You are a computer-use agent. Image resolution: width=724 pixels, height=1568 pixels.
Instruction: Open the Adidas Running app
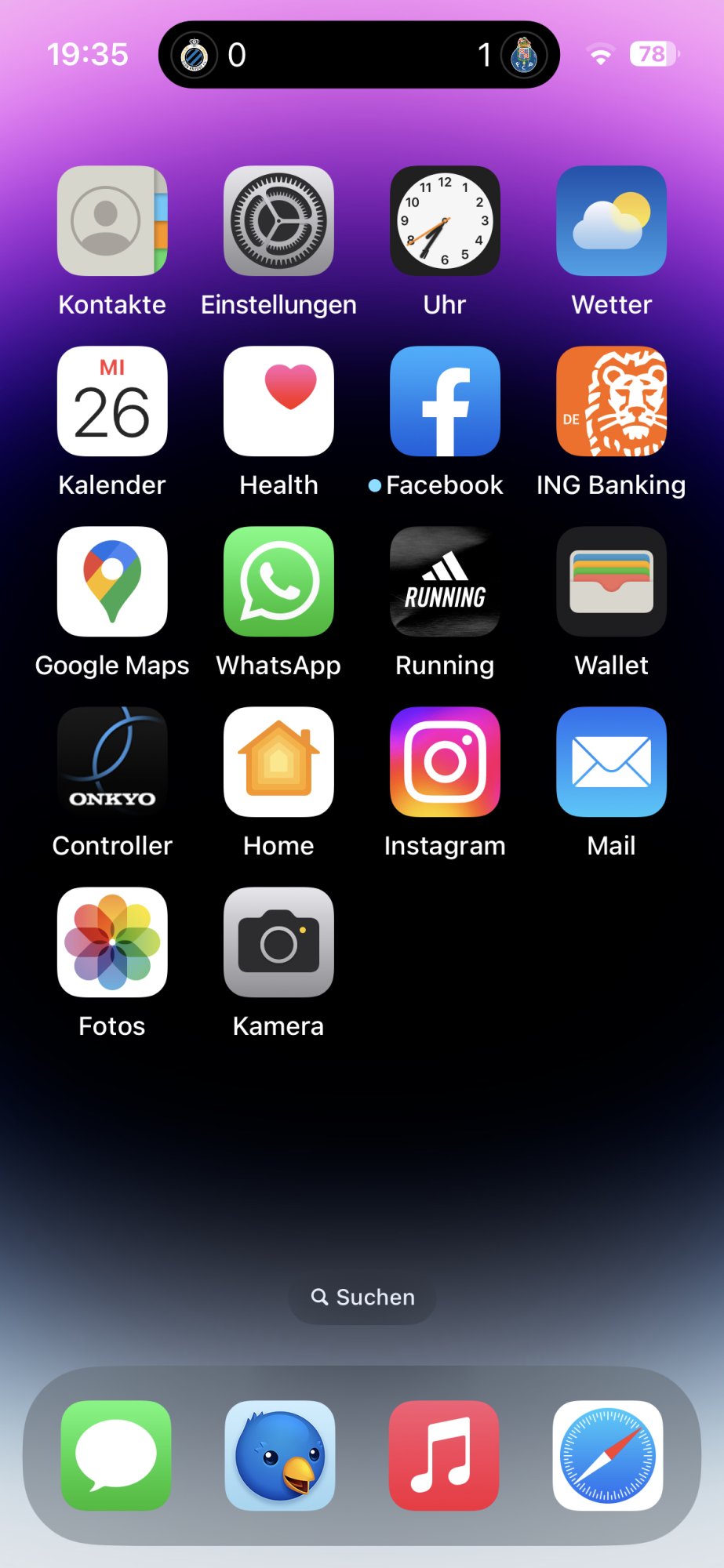[445, 582]
